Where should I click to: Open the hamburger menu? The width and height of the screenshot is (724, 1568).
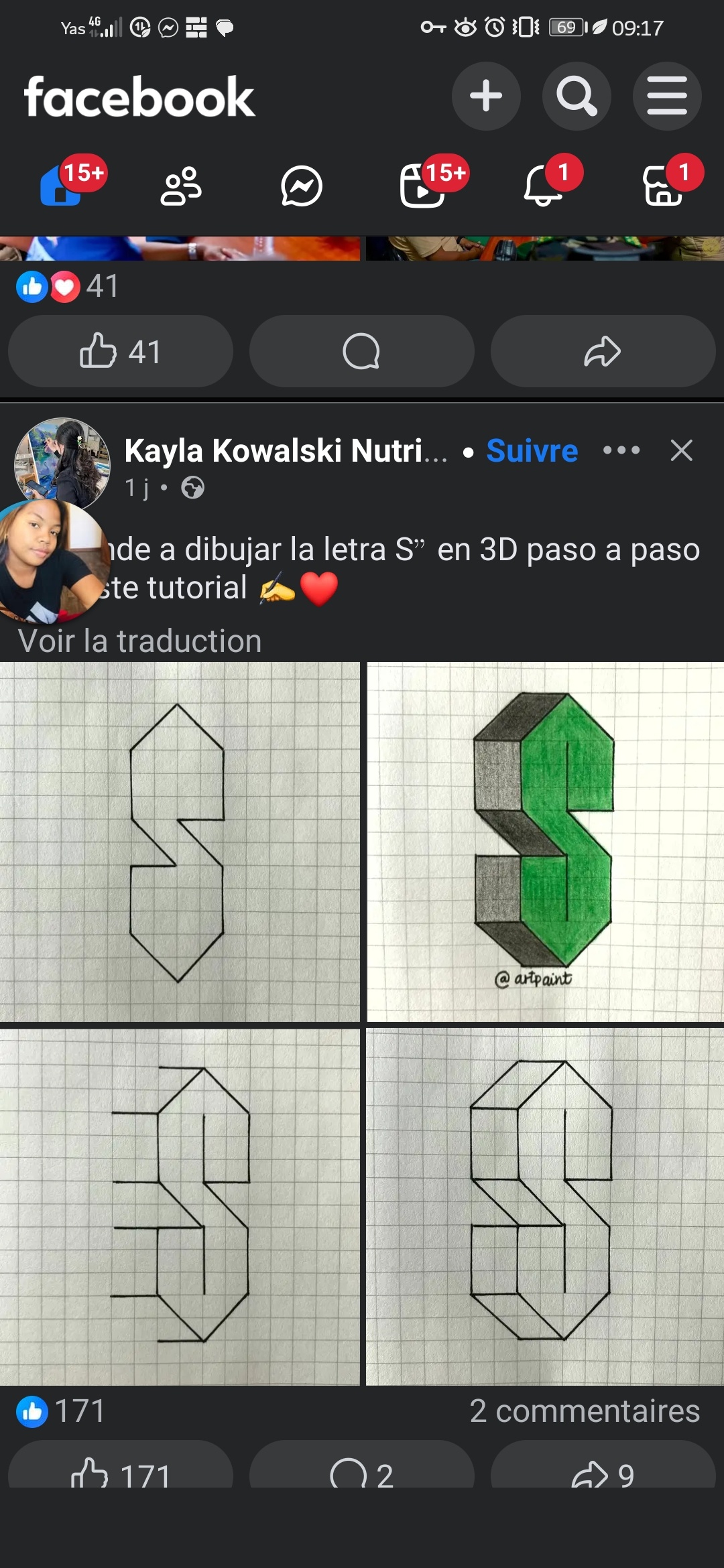(667, 96)
